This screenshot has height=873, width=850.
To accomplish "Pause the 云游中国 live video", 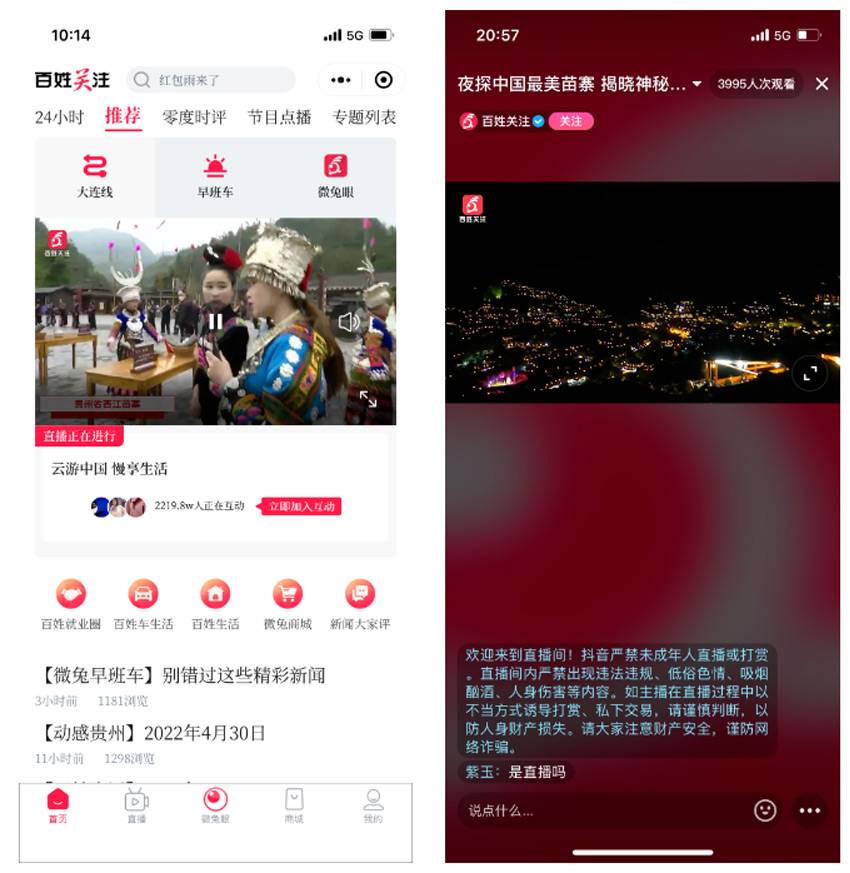I will tap(215, 322).
